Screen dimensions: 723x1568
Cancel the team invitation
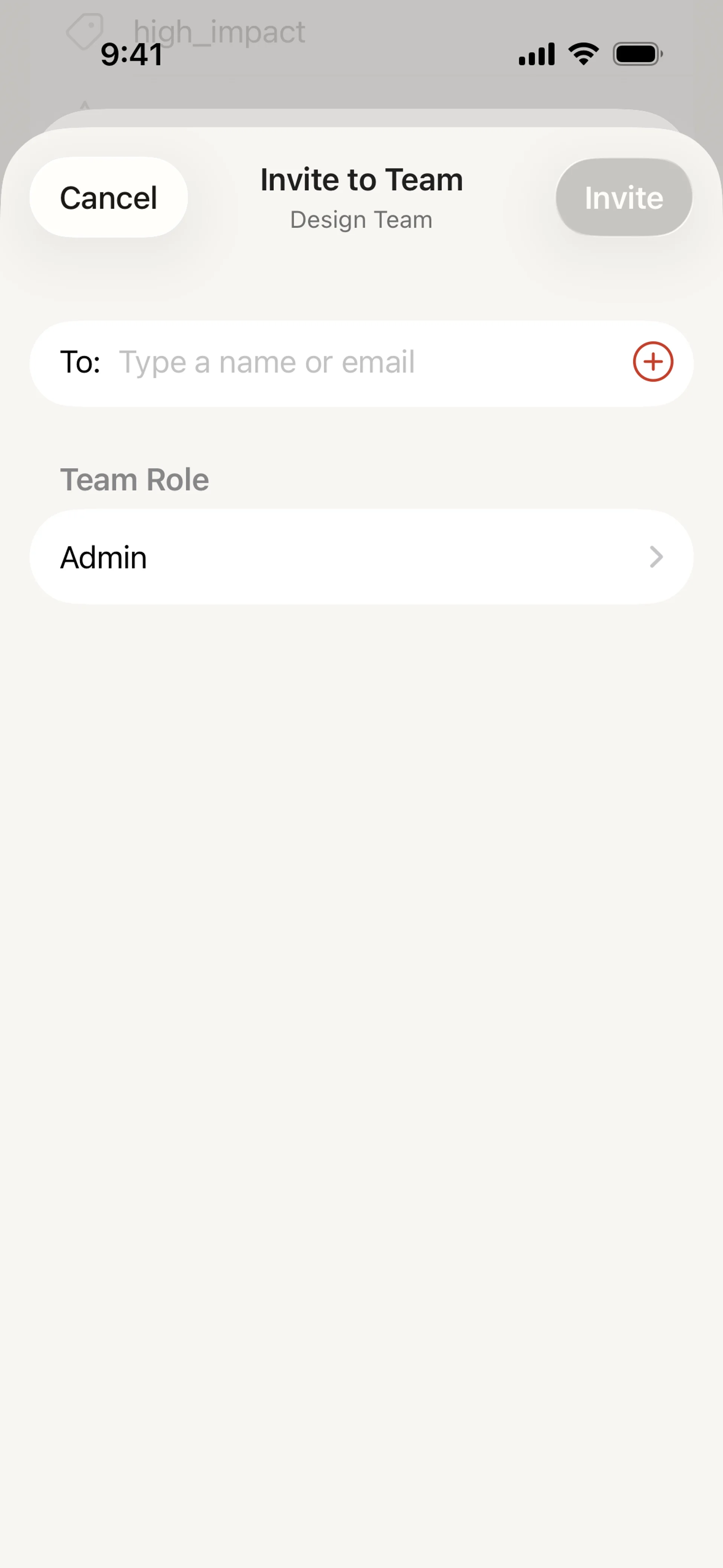tap(108, 197)
